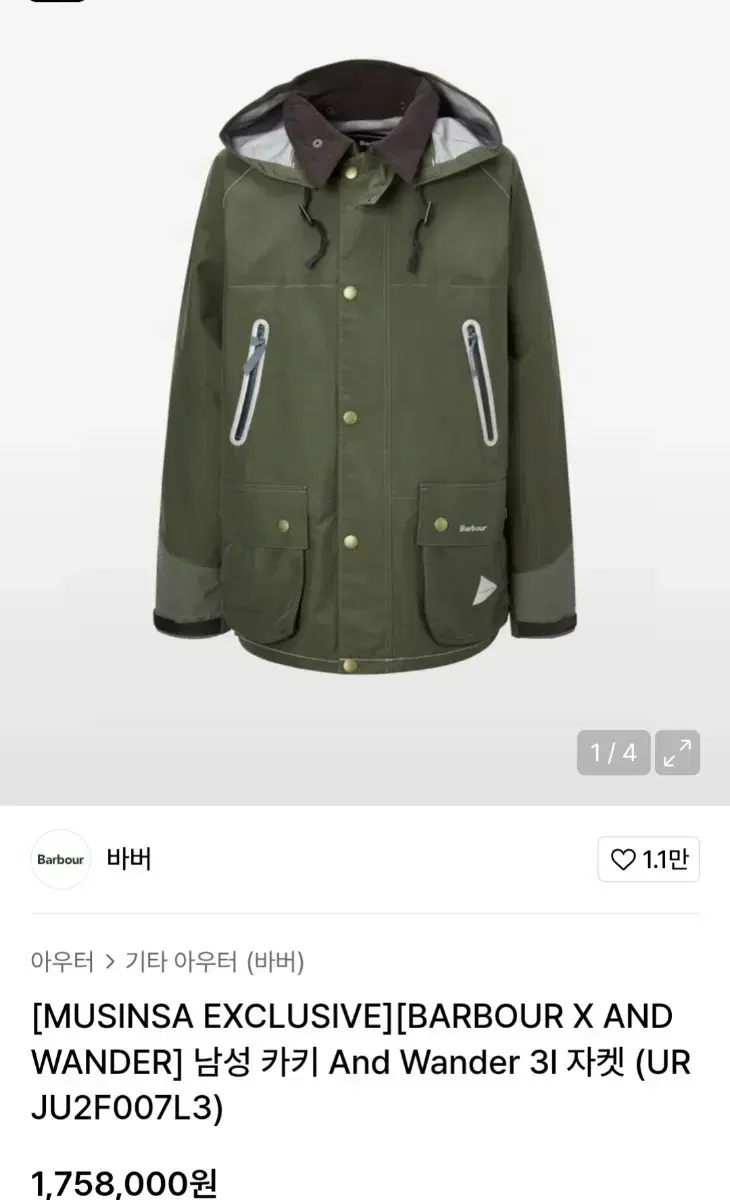Toggle the like heart for this jacket
730x1200 pixels.
click(x=625, y=859)
